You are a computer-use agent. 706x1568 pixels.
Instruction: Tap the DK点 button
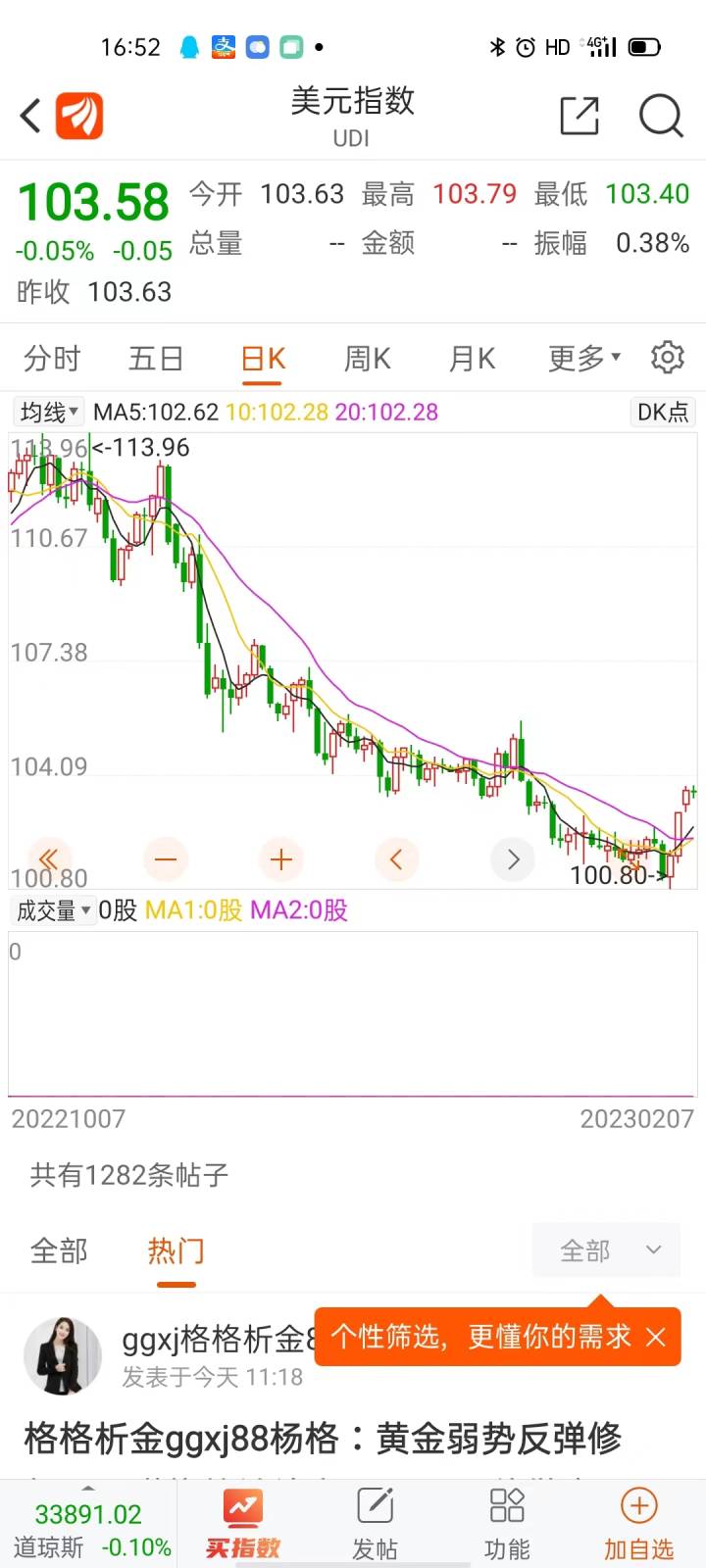click(663, 413)
